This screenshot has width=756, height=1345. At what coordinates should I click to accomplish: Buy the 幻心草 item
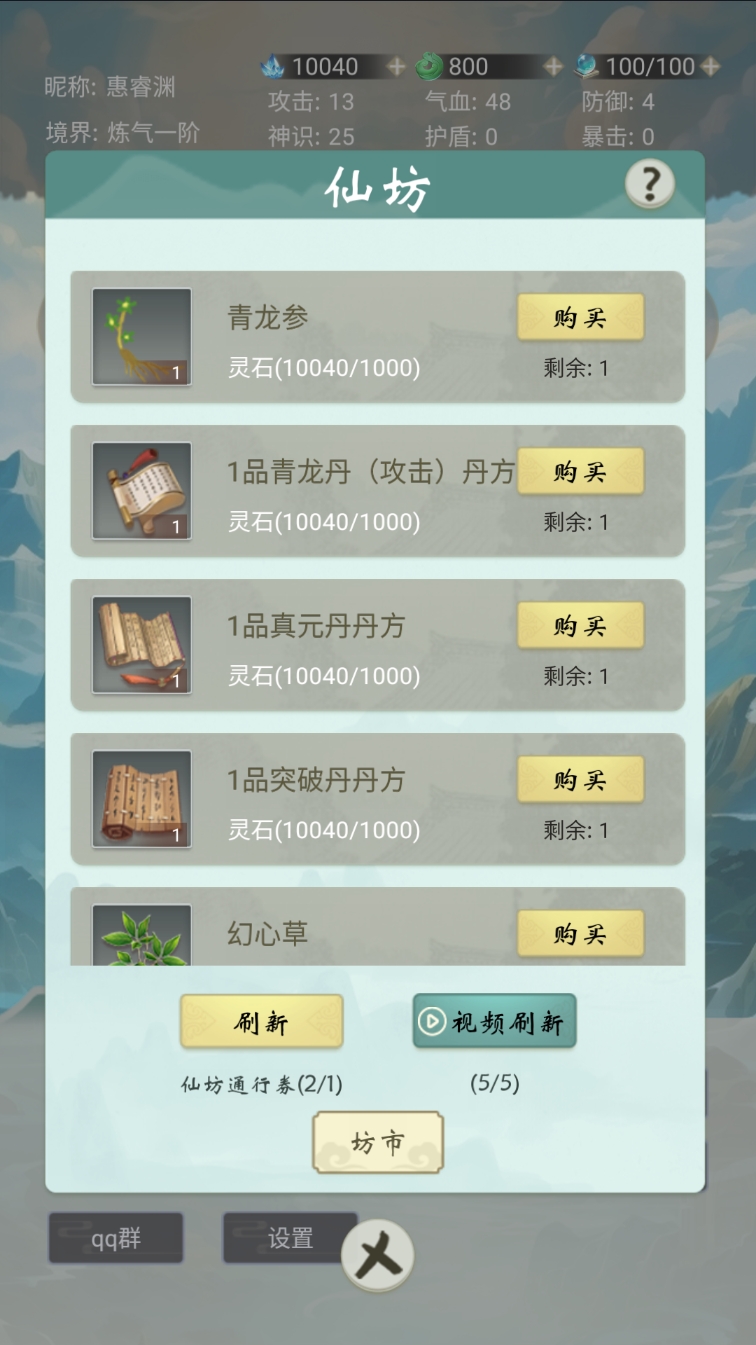[580, 933]
